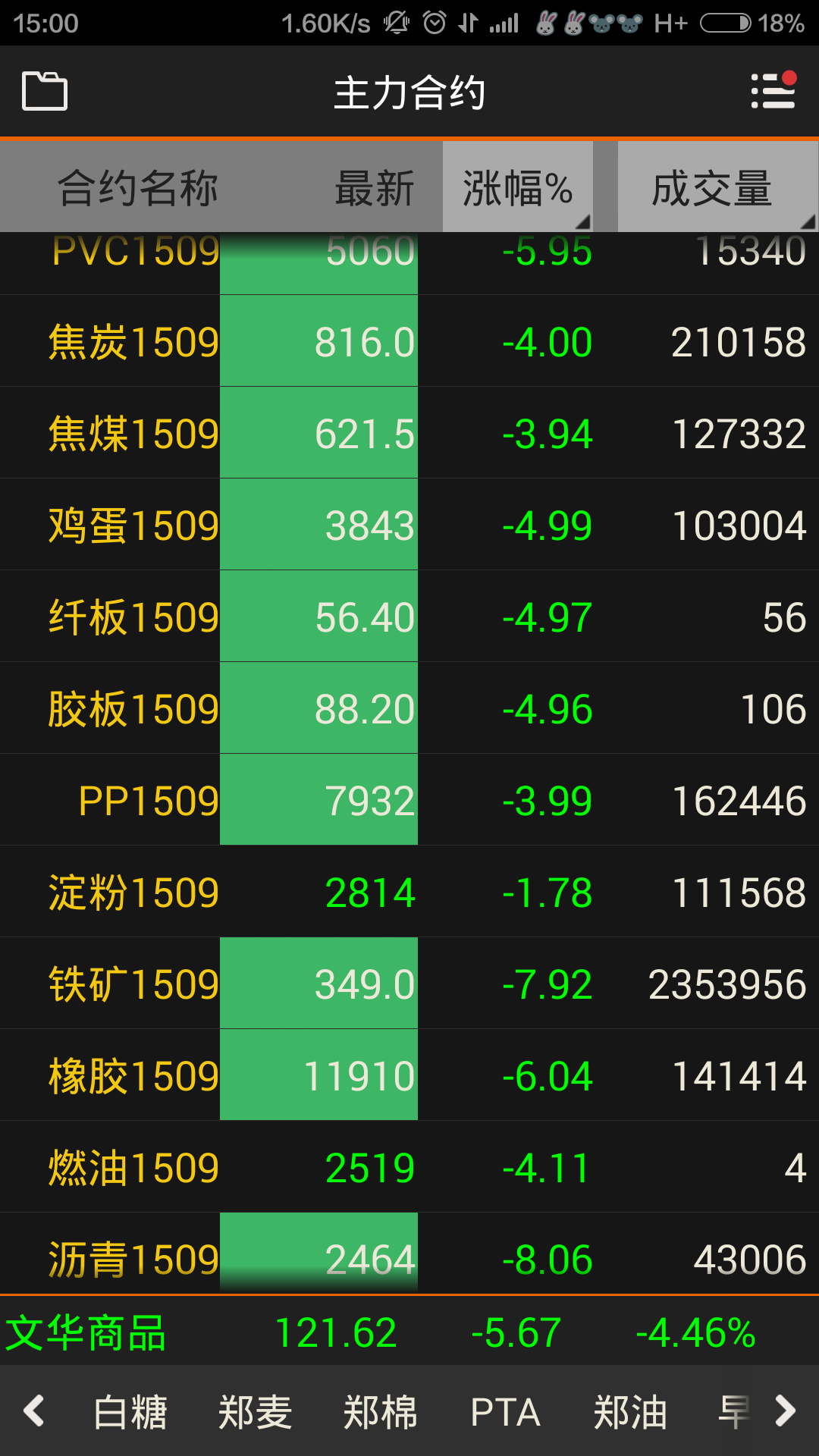The height and width of the screenshot is (1456, 819).
Task: Toggle the 合约名称 column header
Action: (142, 186)
